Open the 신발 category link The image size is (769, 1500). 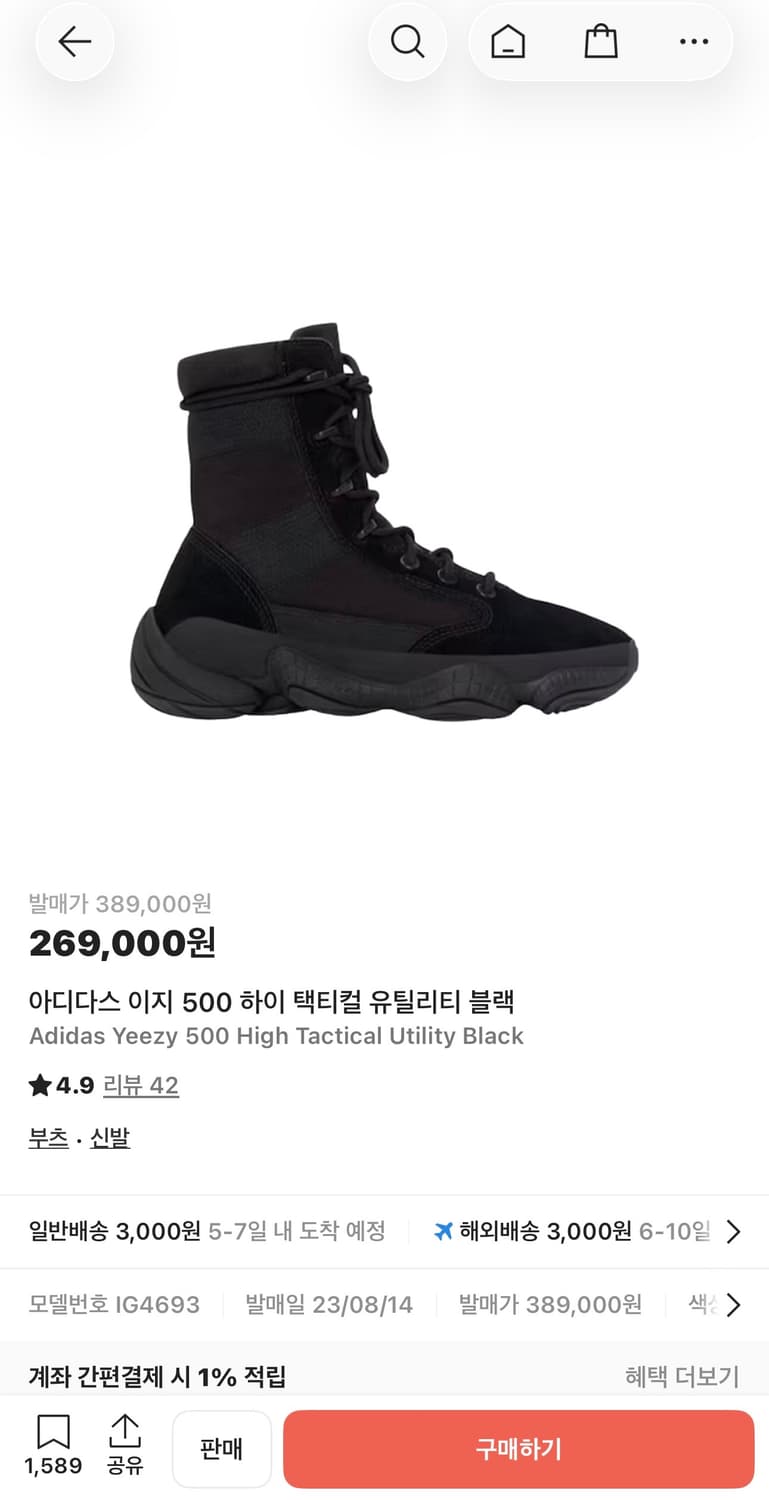tap(110, 1138)
